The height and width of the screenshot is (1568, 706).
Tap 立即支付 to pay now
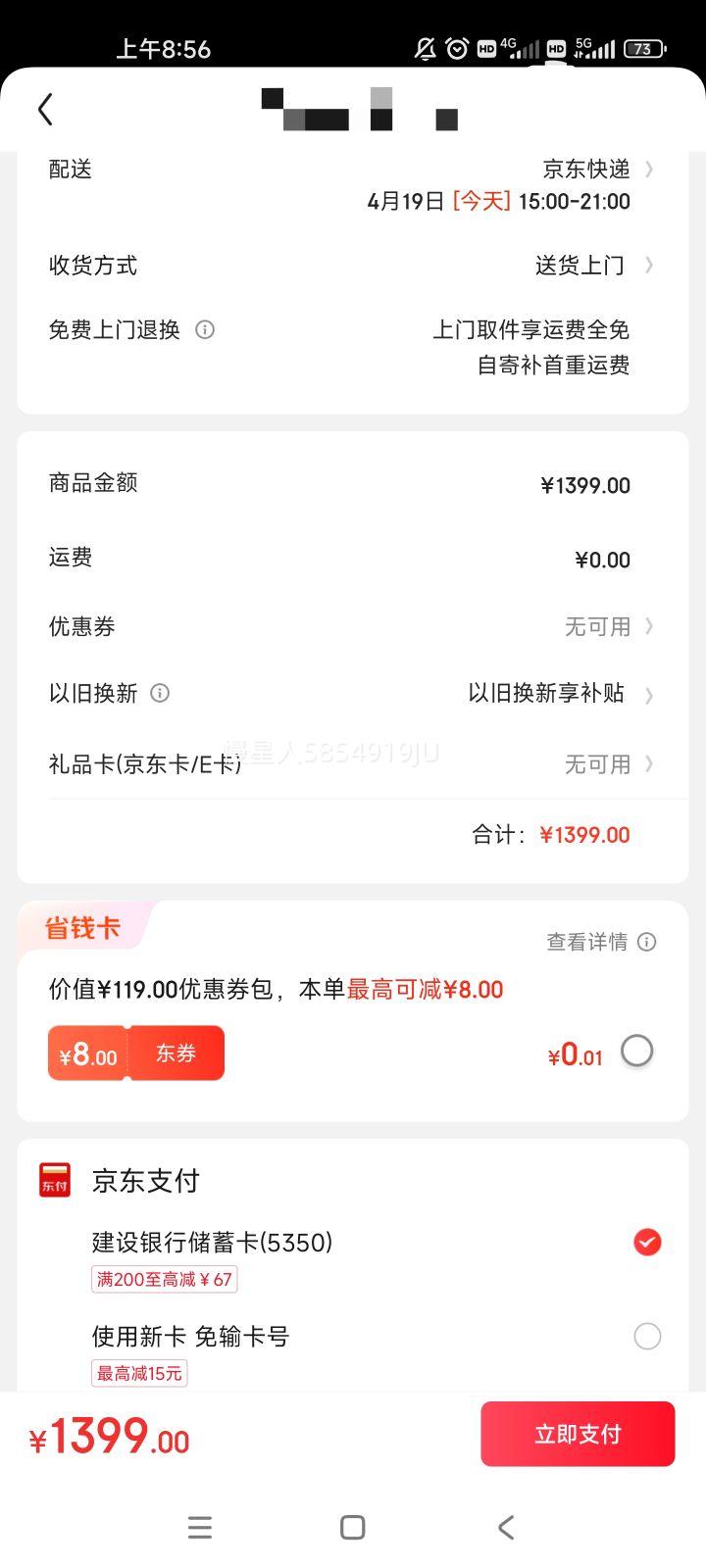578,1434
